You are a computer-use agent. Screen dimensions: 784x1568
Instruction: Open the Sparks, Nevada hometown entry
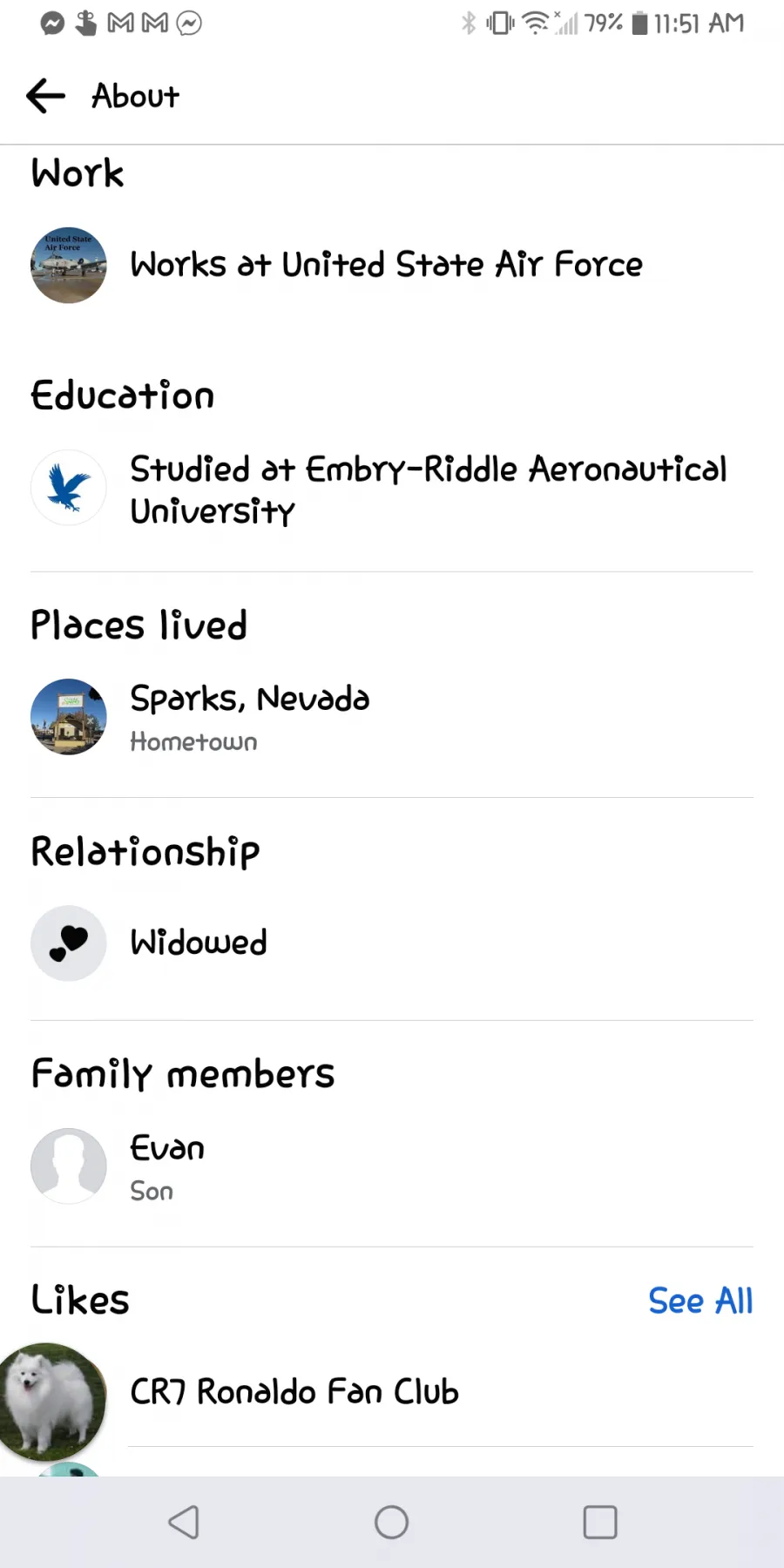point(392,718)
